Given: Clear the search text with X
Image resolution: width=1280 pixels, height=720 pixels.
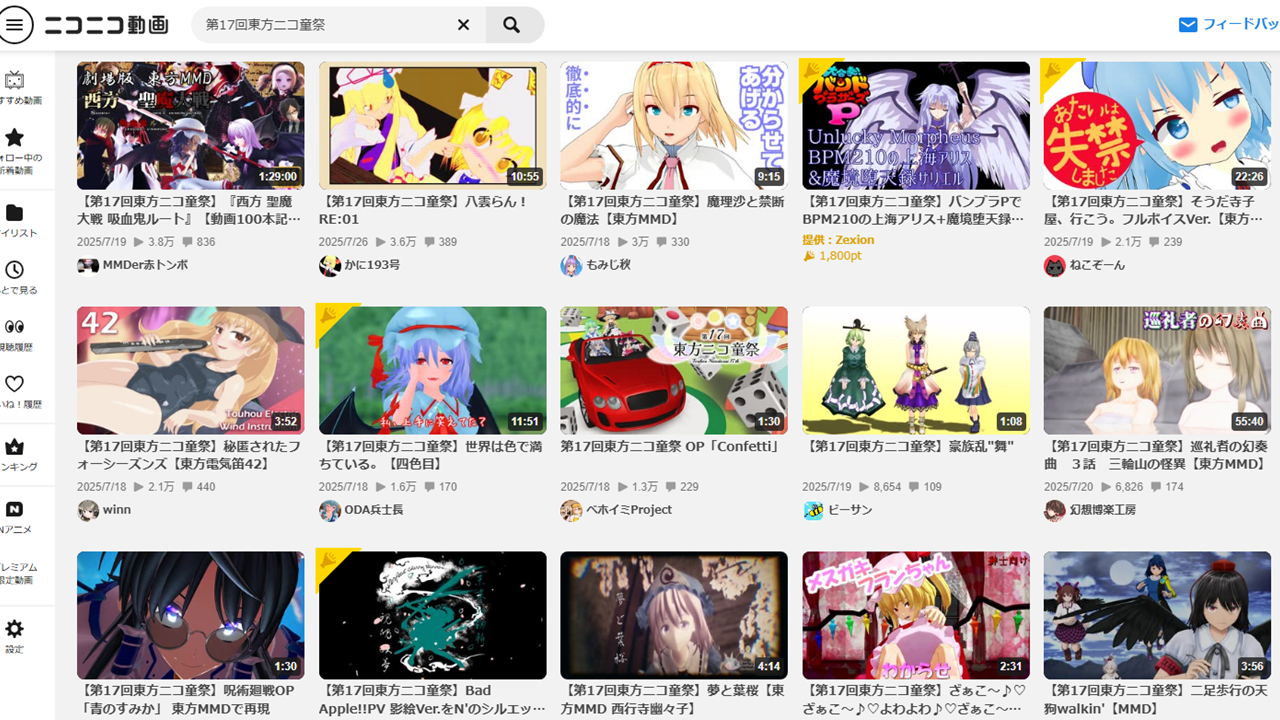Looking at the screenshot, I should coord(463,25).
